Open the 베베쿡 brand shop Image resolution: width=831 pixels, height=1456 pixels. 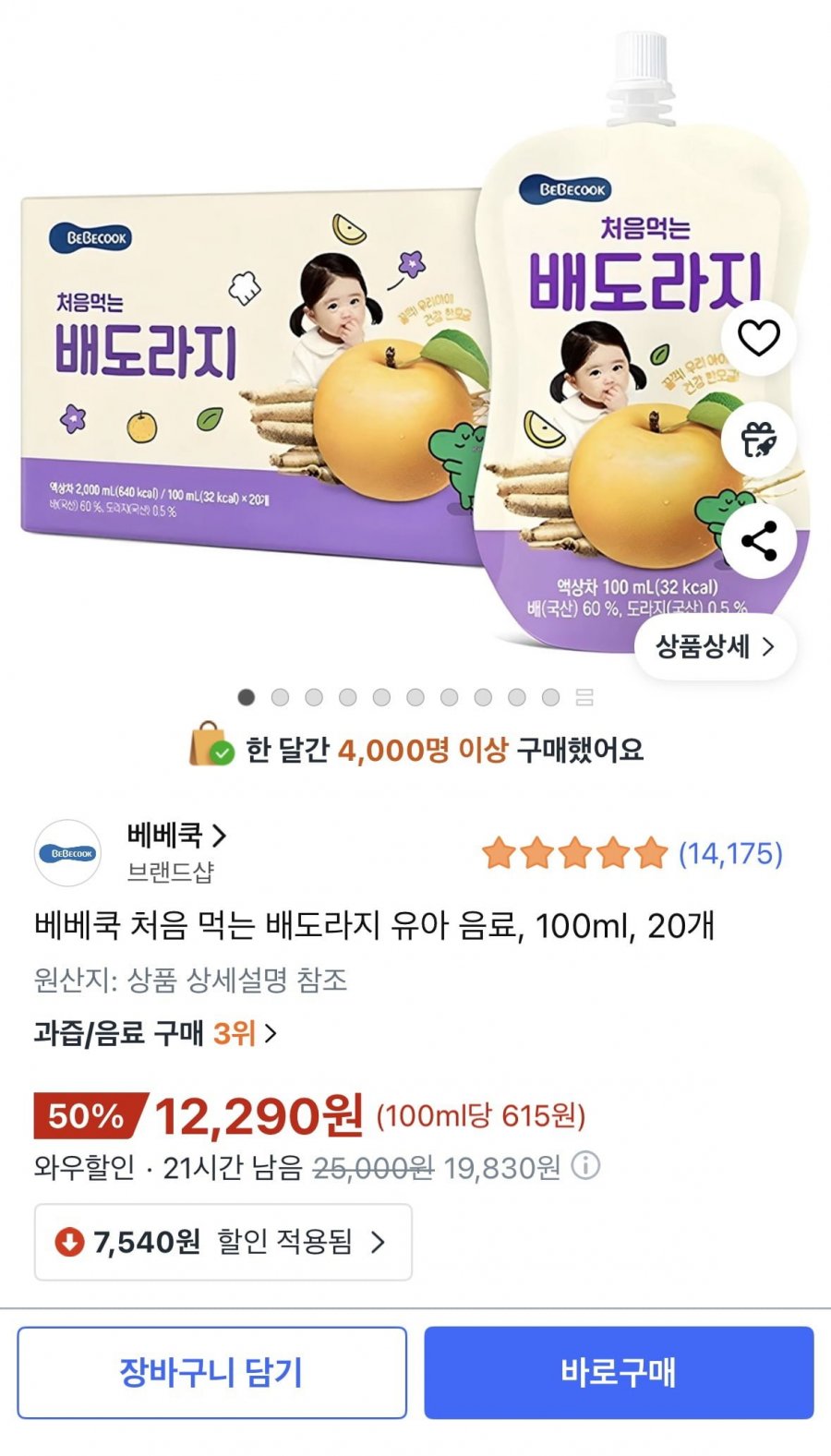(x=176, y=836)
